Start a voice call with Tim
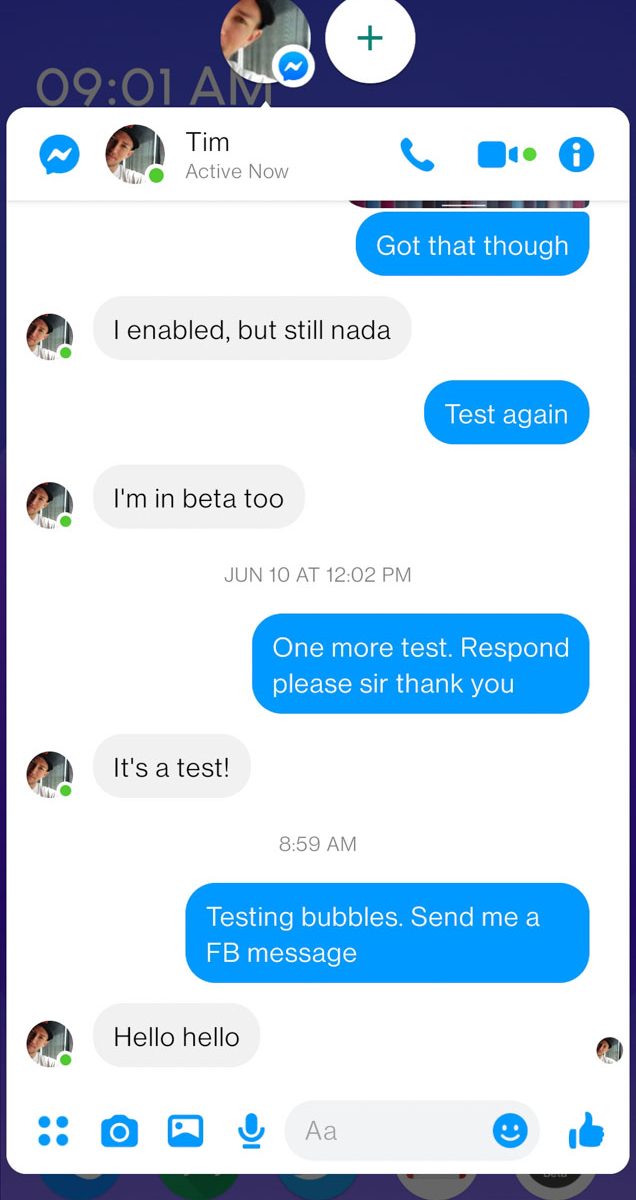 (x=417, y=155)
